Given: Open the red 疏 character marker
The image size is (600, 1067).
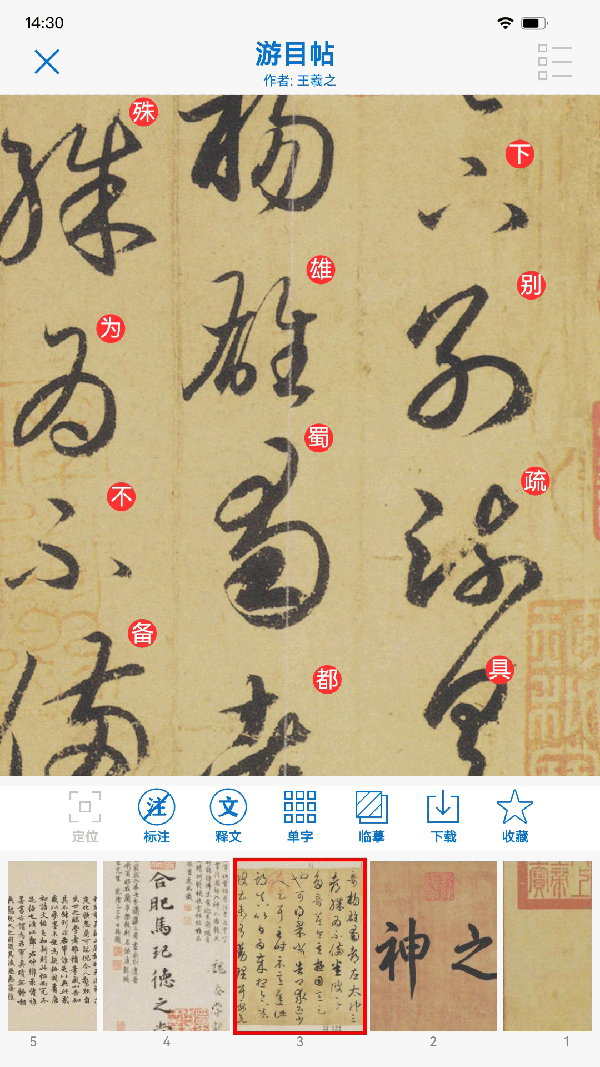Looking at the screenshot, I should pyautogui.click(x=535, y=481).
